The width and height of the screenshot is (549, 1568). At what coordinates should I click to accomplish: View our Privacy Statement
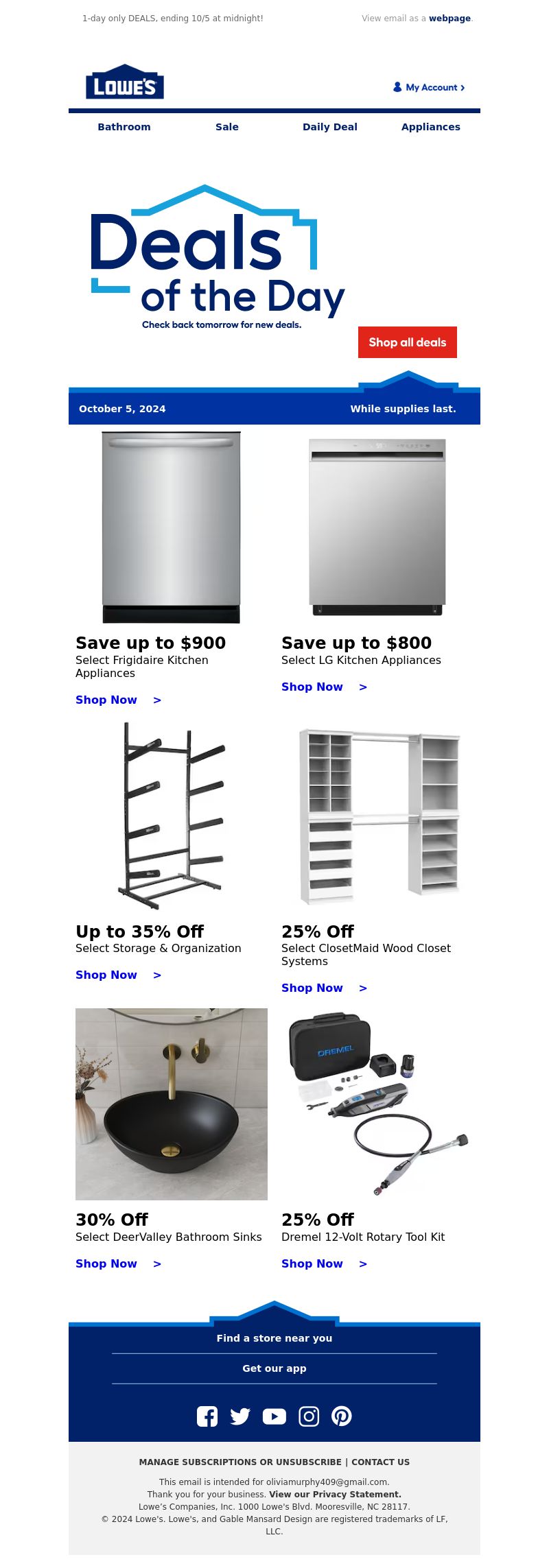[335, 1494]
